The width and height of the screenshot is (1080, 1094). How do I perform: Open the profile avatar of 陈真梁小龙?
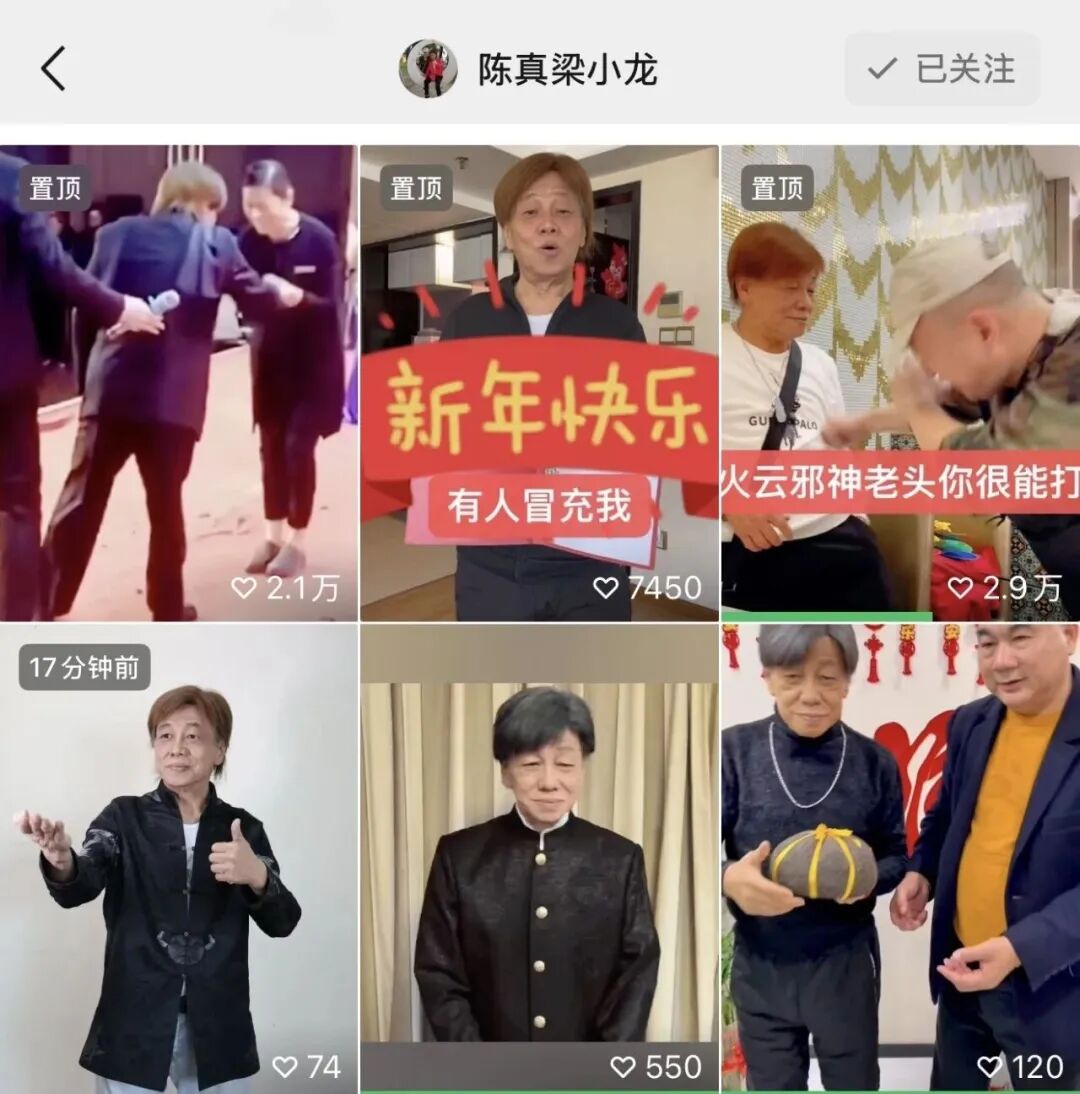(x=429, y=68)
